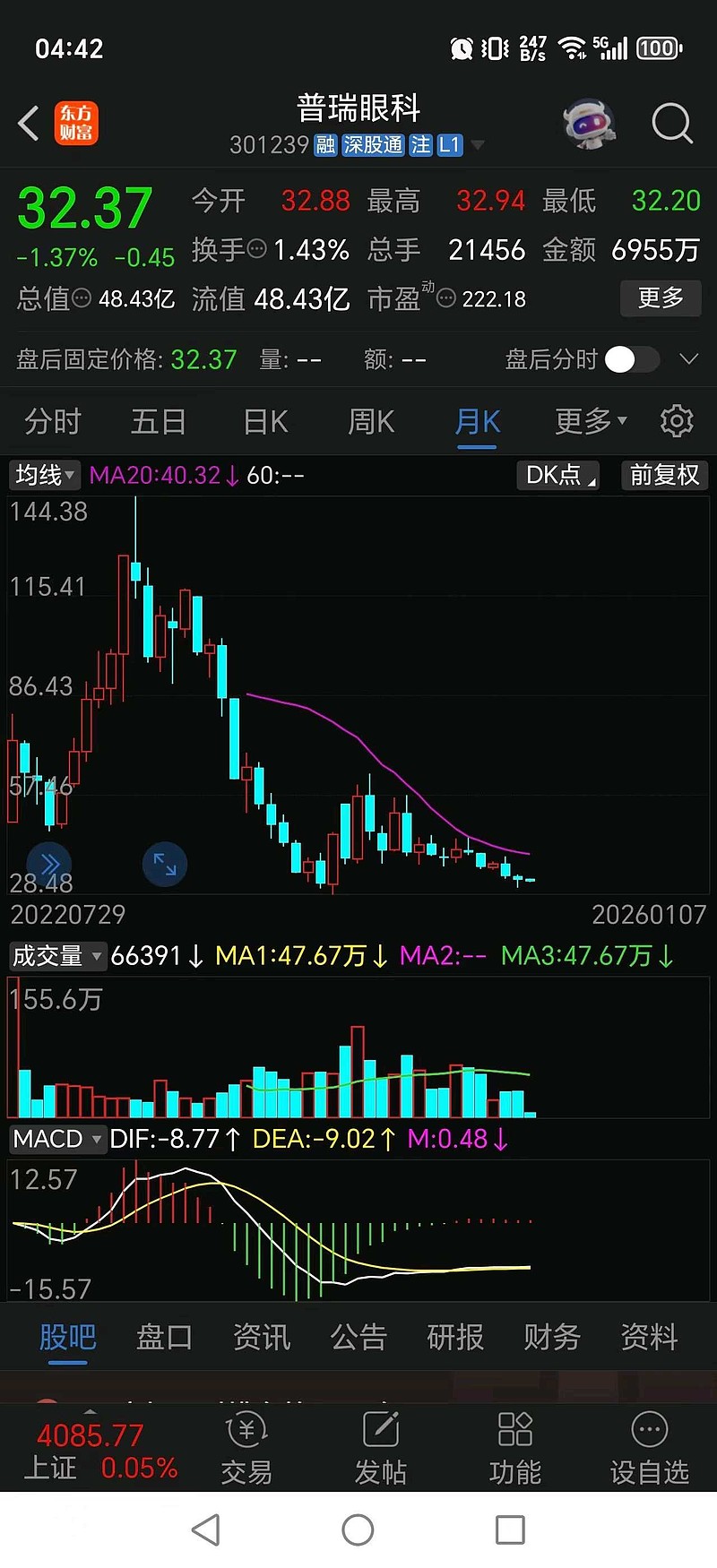Open the search magnifier icon
717x1568 pixels.
click(671, 124)
